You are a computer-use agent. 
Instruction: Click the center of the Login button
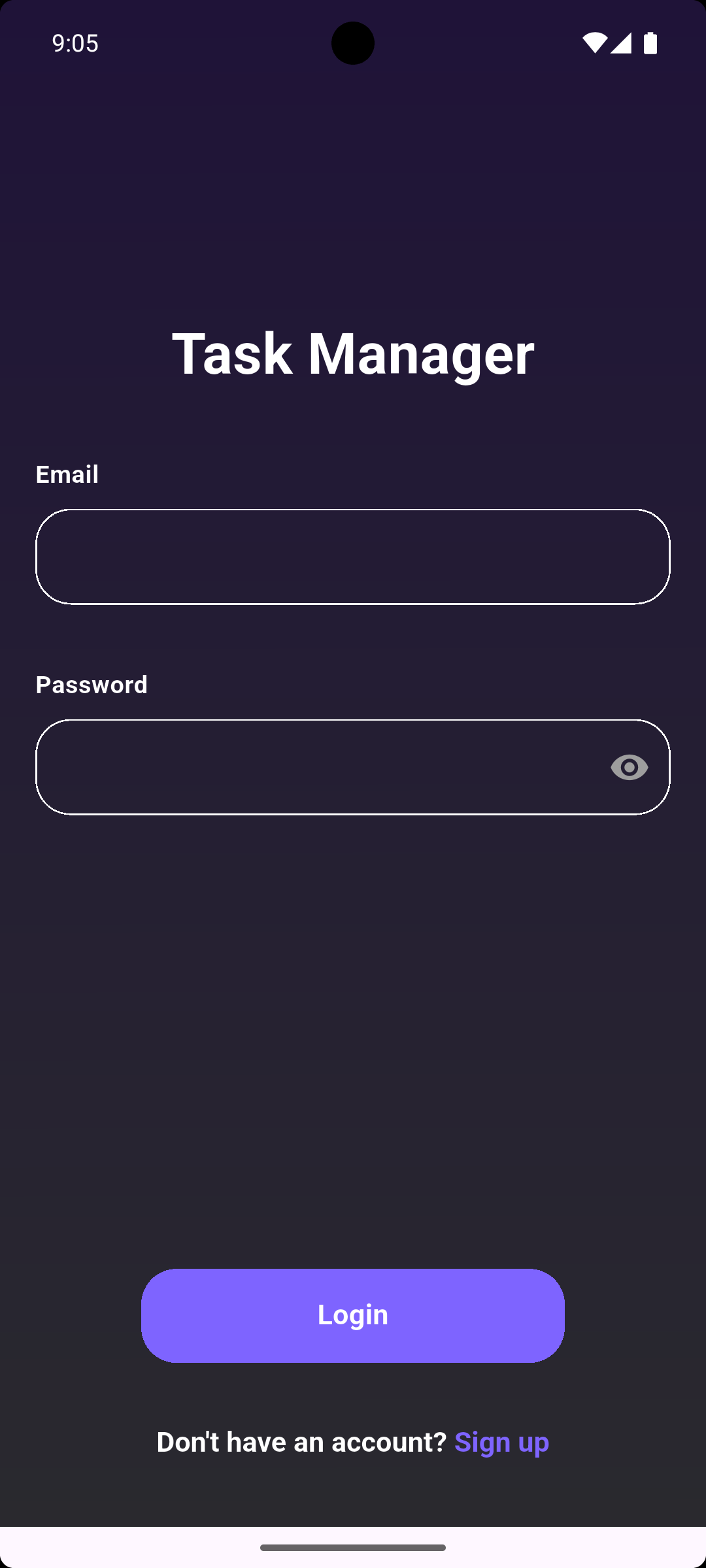353,1315
